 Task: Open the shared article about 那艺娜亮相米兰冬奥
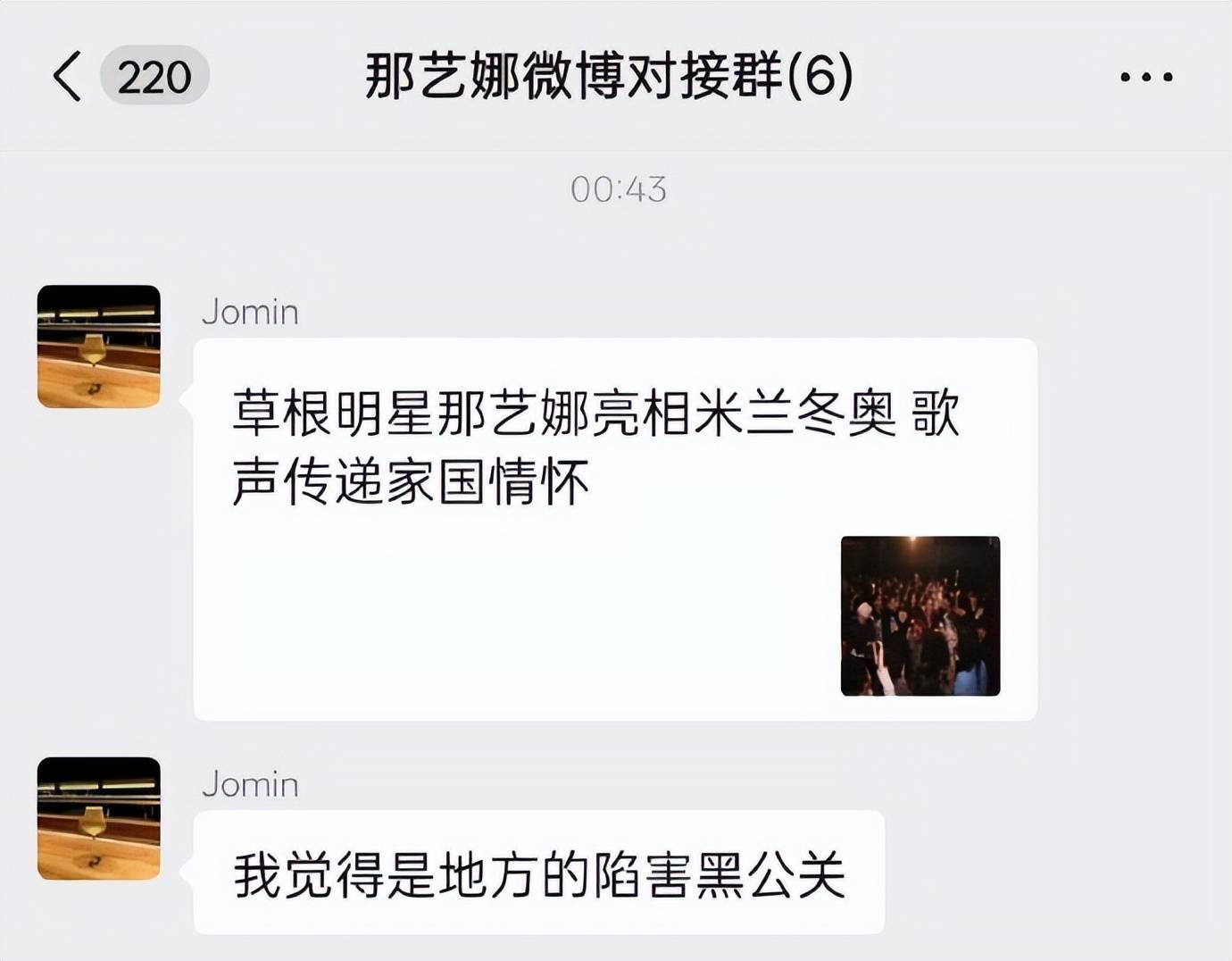pyautogui.click(x=614, y=529)
